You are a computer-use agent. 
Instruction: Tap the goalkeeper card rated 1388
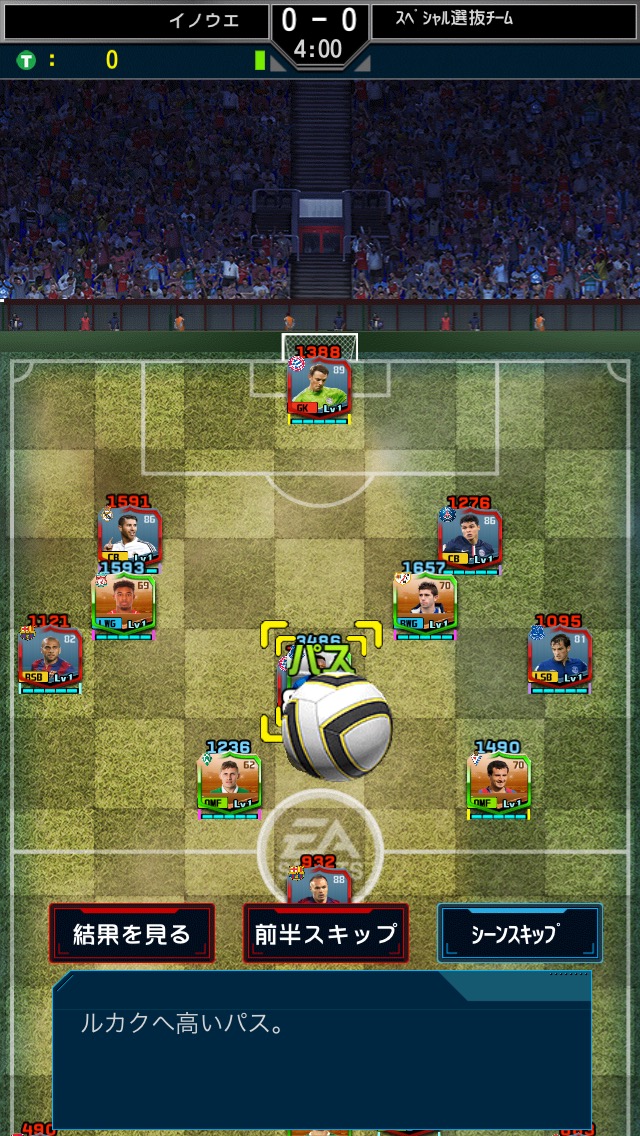pyautogui.click(x=319, y=390)
